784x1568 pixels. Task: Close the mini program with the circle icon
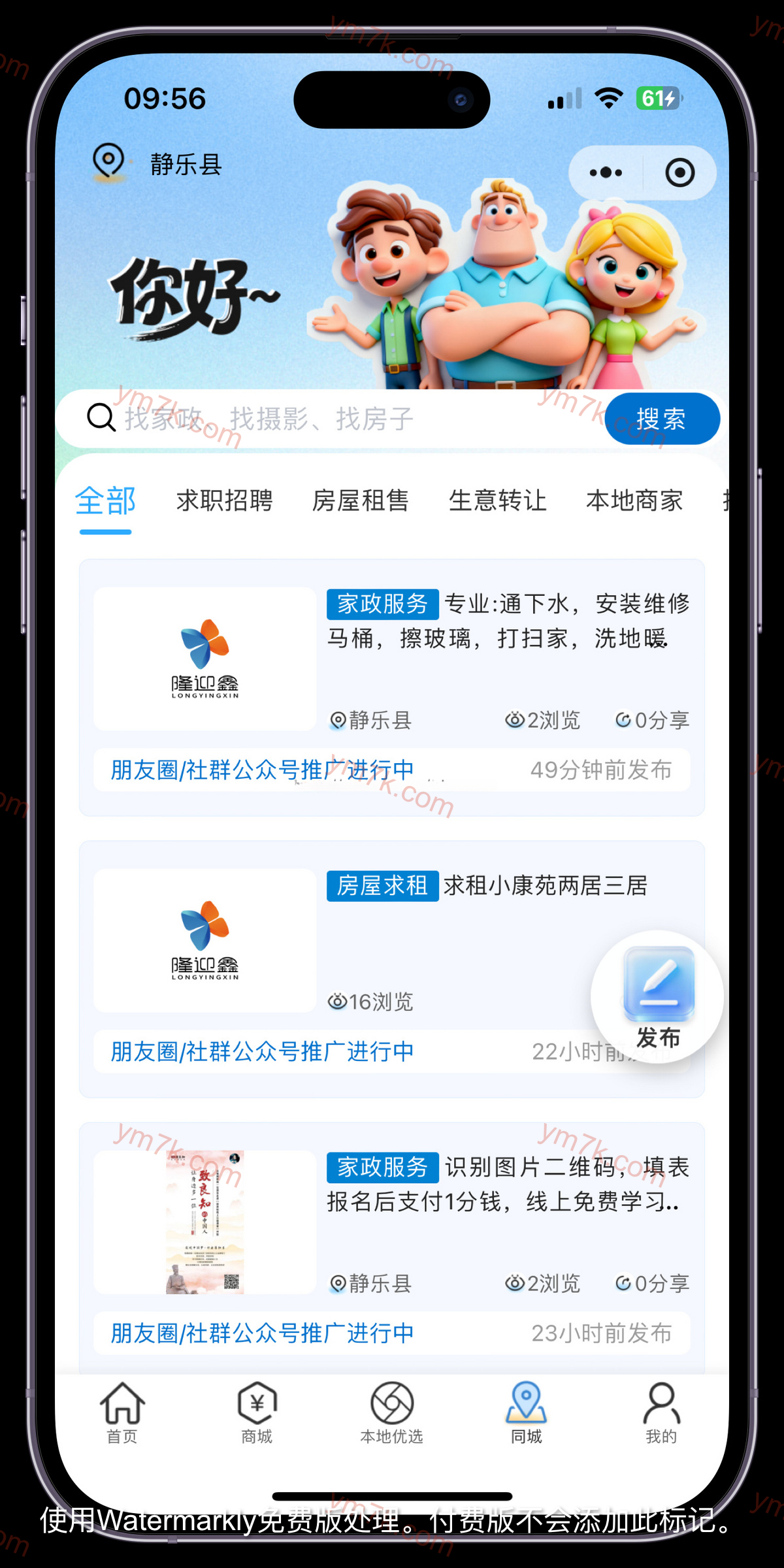[x=679, y=173]
